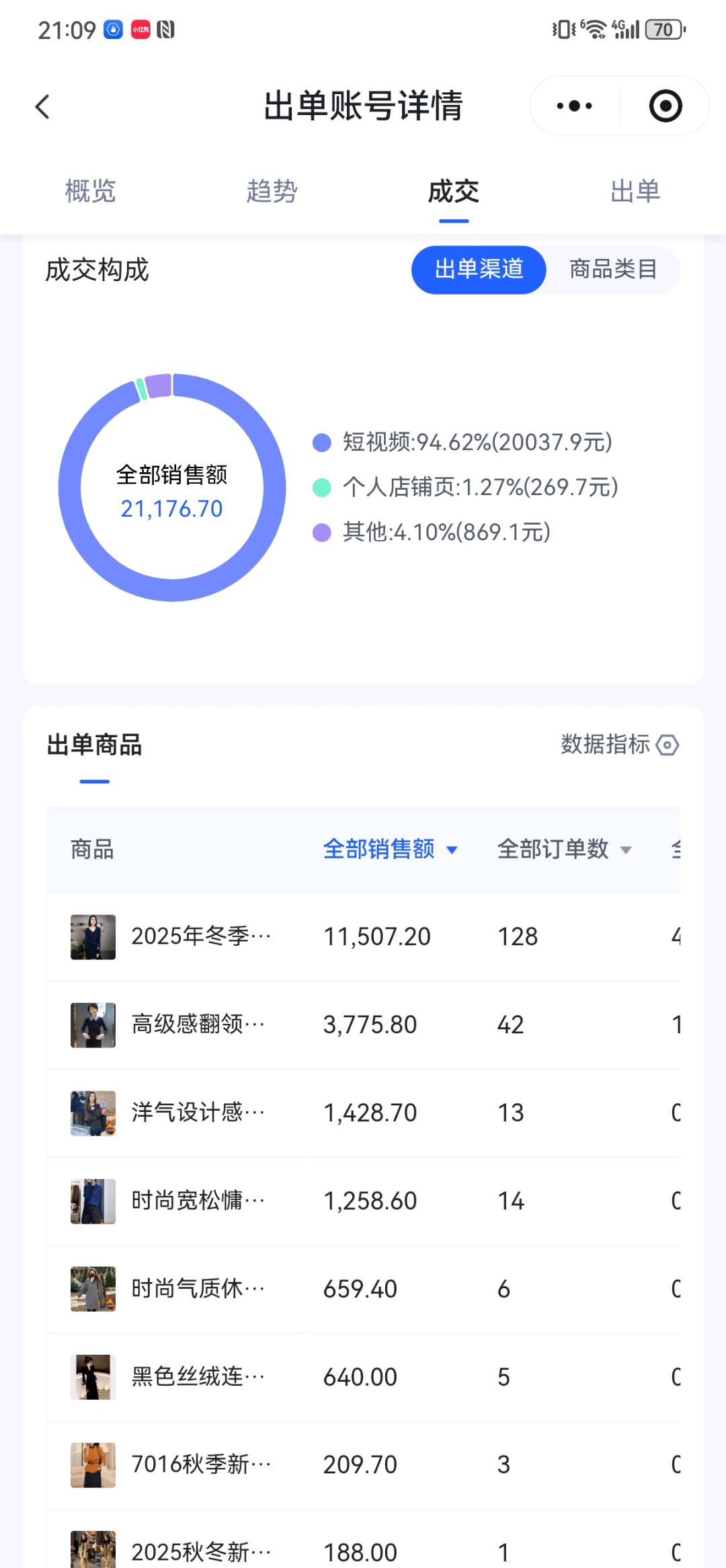Open the 数据指标 metrics settings gear

pos(666,745)
